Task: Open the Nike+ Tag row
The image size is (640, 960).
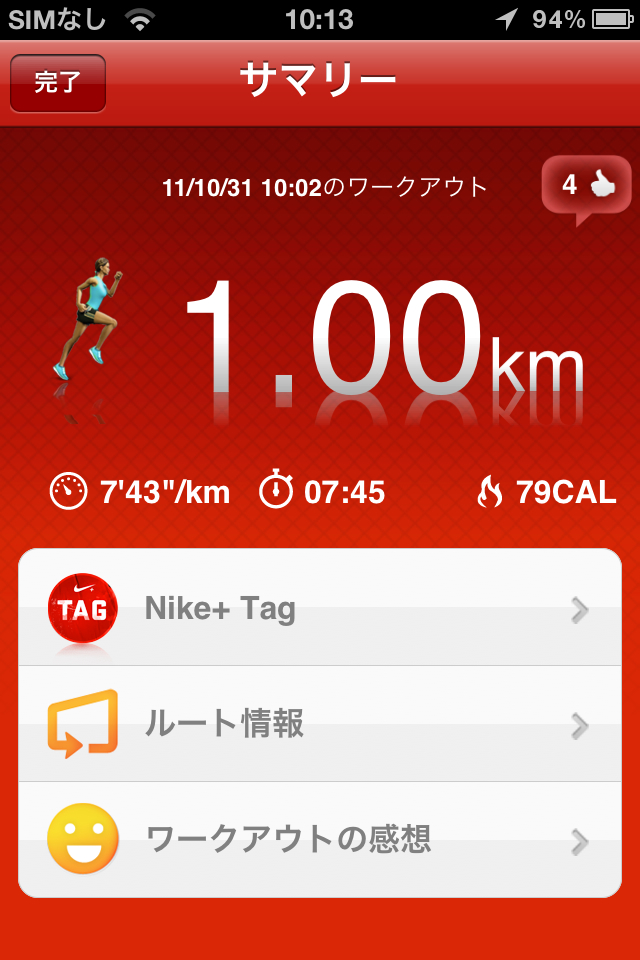Action: click(320, 608)
